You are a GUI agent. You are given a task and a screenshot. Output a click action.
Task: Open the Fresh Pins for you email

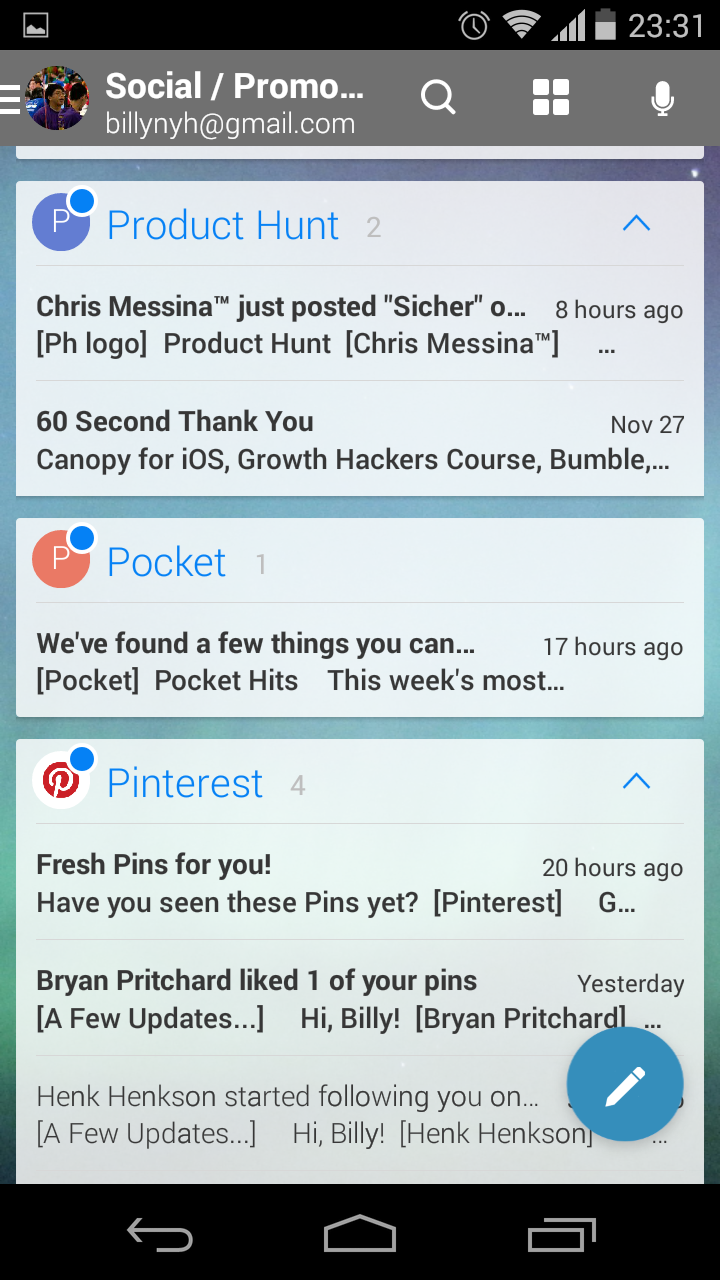(360, 883)
